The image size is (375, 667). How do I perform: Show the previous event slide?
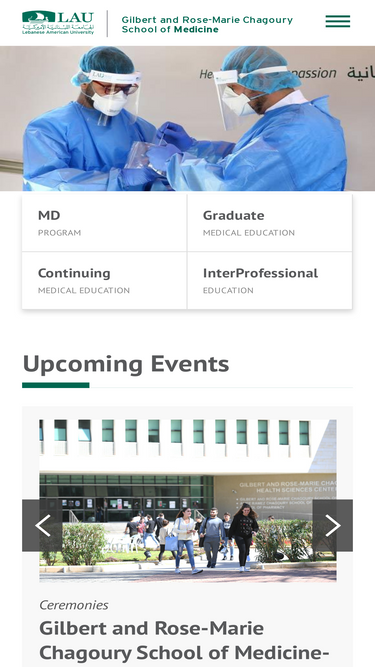point(42,525)
